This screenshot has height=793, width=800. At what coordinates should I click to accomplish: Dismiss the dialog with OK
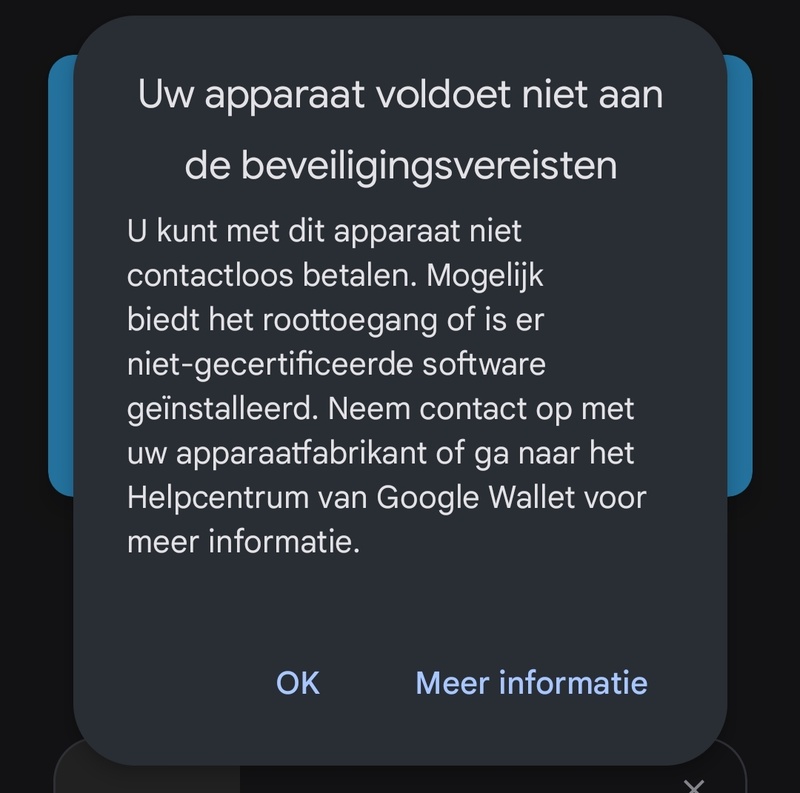[298, 682]
